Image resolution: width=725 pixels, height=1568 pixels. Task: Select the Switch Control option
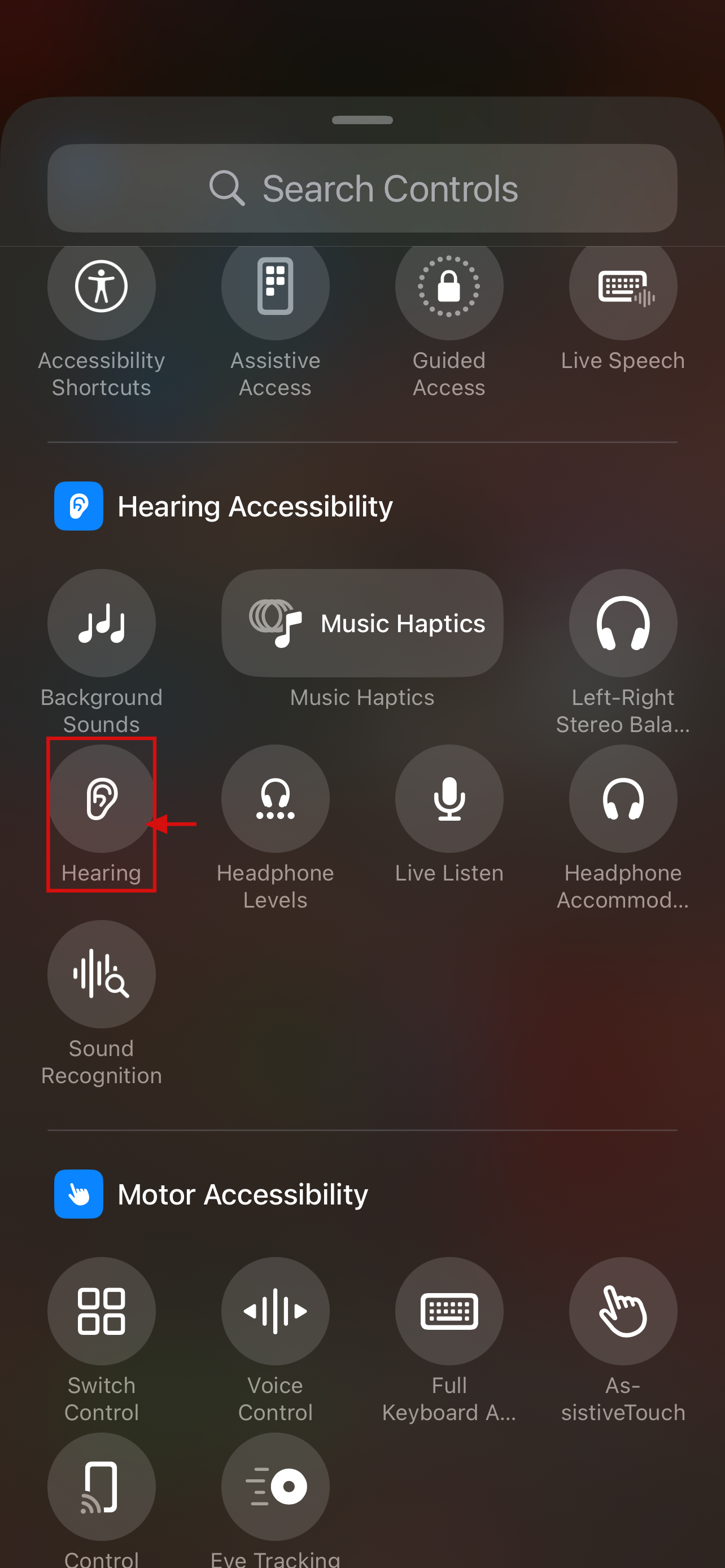coord(102,1311)
